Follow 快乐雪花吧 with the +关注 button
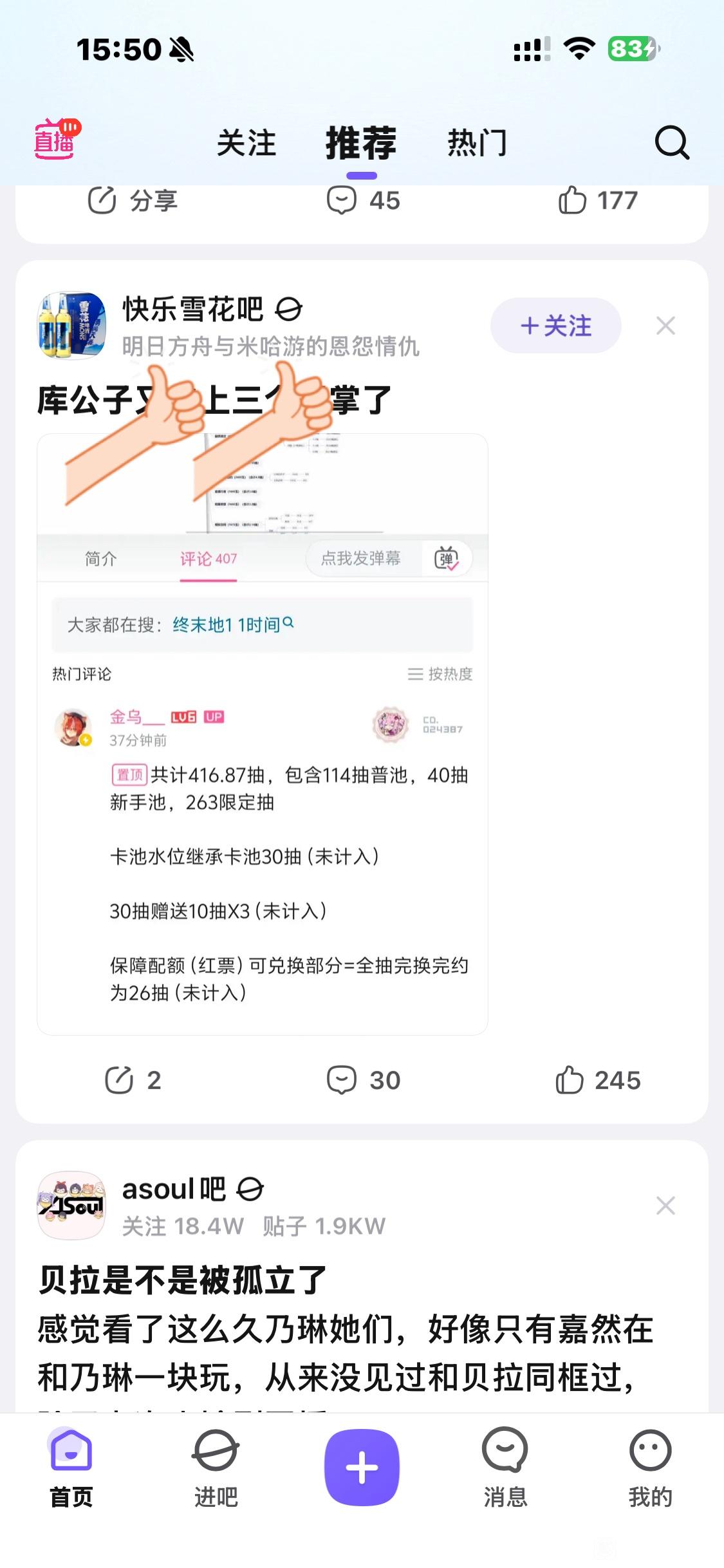The image size is (724, 1568). [556, 326]
